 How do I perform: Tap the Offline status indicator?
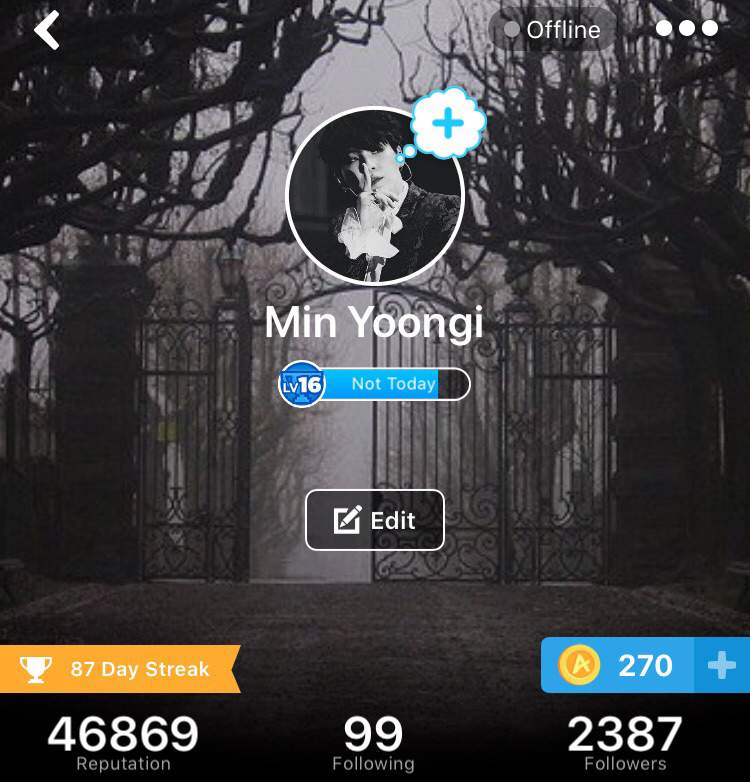(552, 30)
